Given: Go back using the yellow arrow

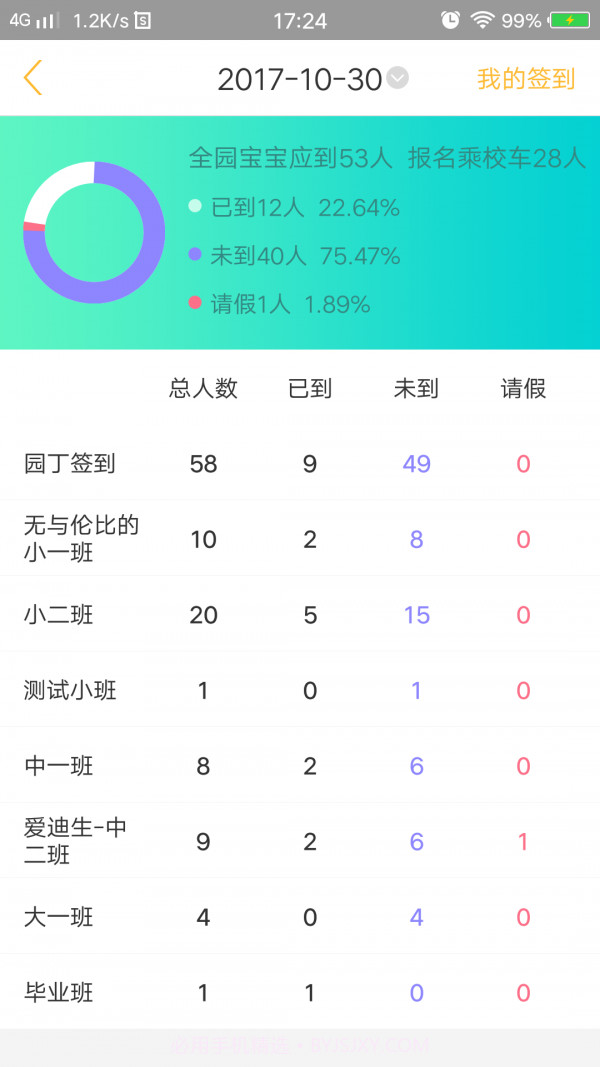Looking at the screenshot, I should point(34,78).
